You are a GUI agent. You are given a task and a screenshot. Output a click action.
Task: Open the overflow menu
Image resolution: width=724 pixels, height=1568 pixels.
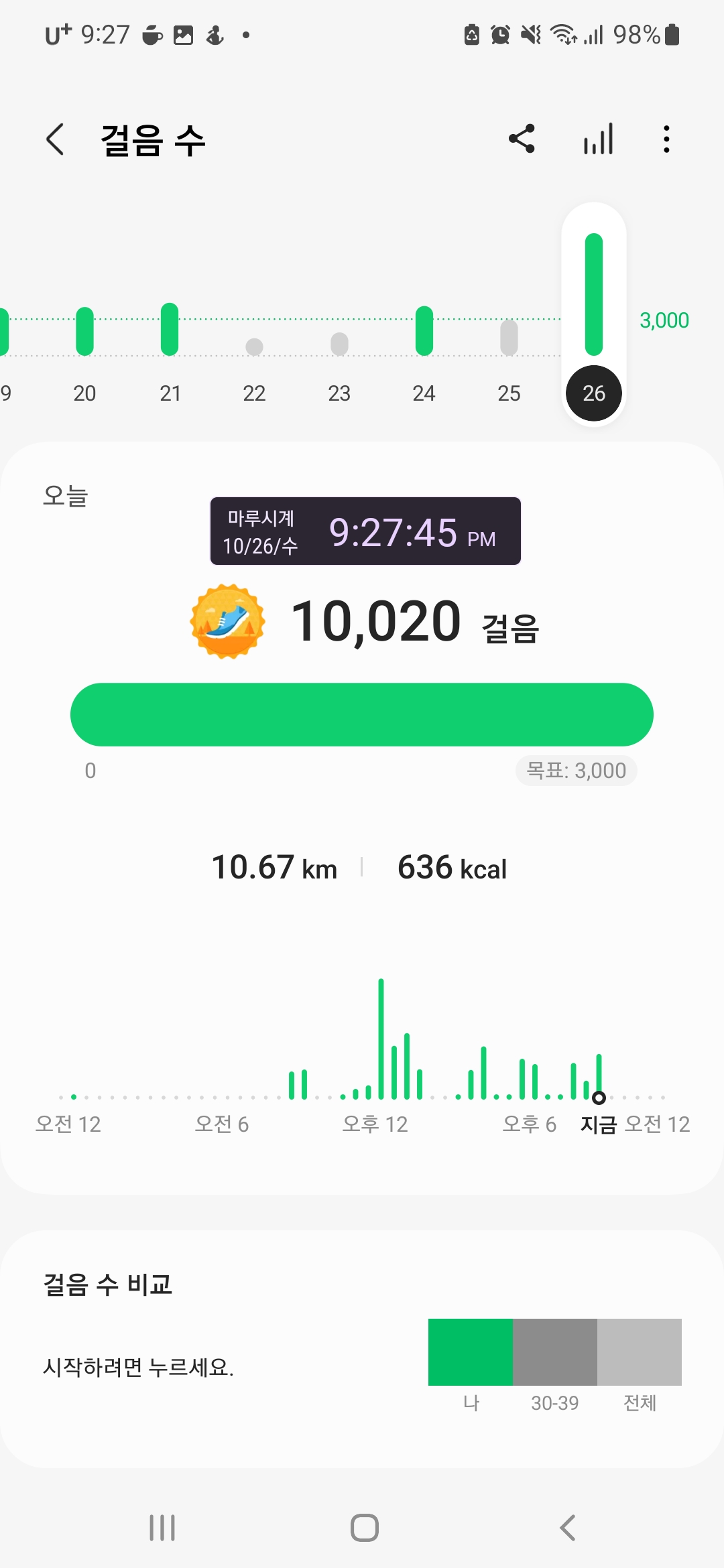666,139
